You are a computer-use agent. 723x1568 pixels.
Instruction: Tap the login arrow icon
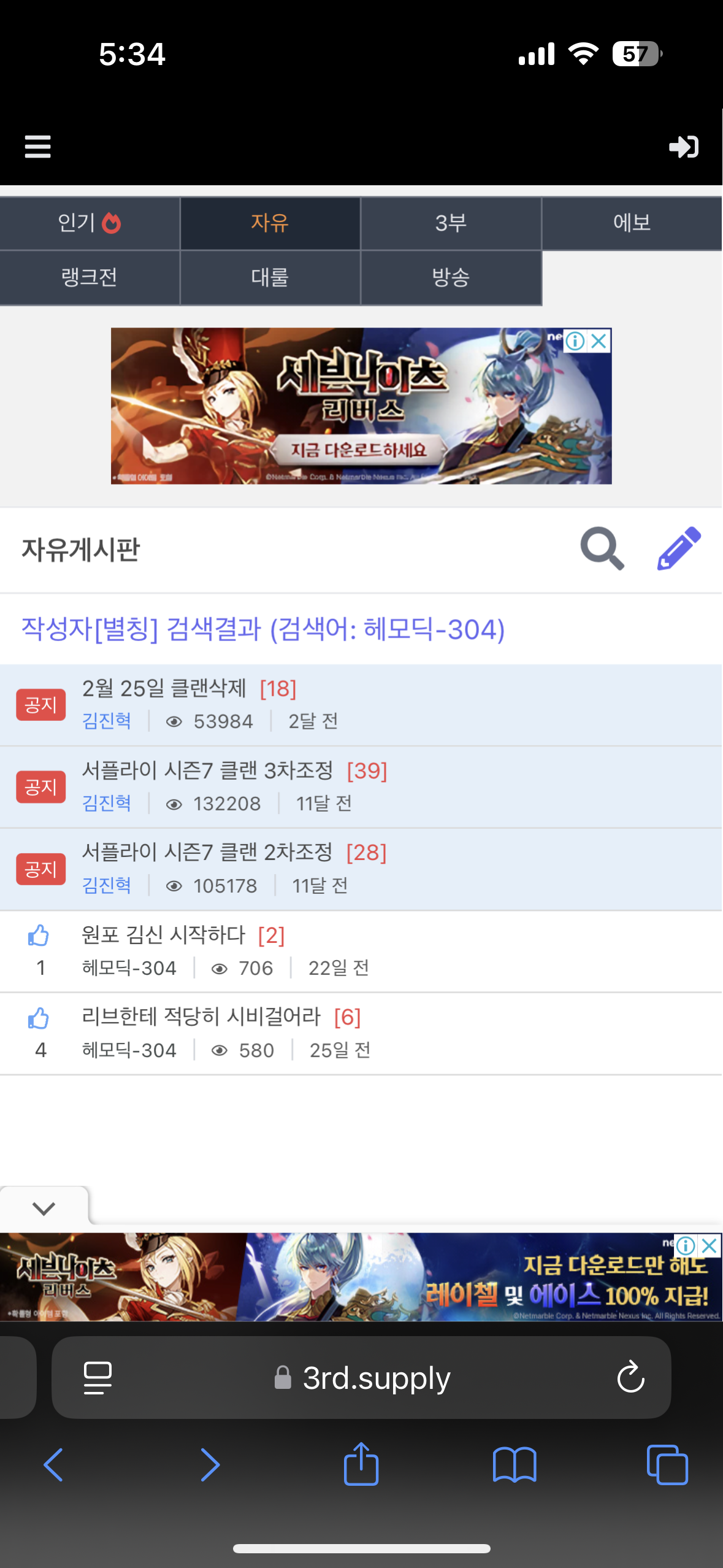click(683, 147)
